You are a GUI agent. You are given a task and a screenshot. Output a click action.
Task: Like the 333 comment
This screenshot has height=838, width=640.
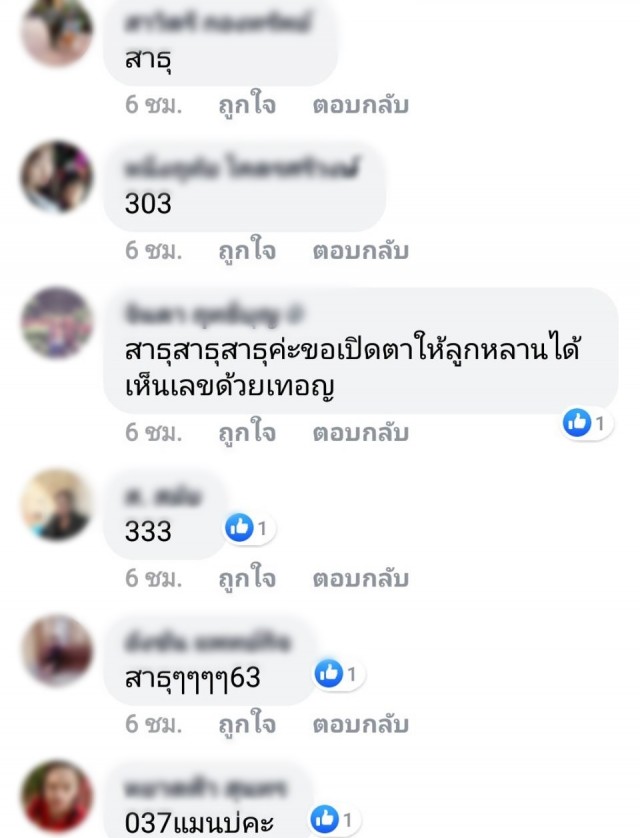247,578
